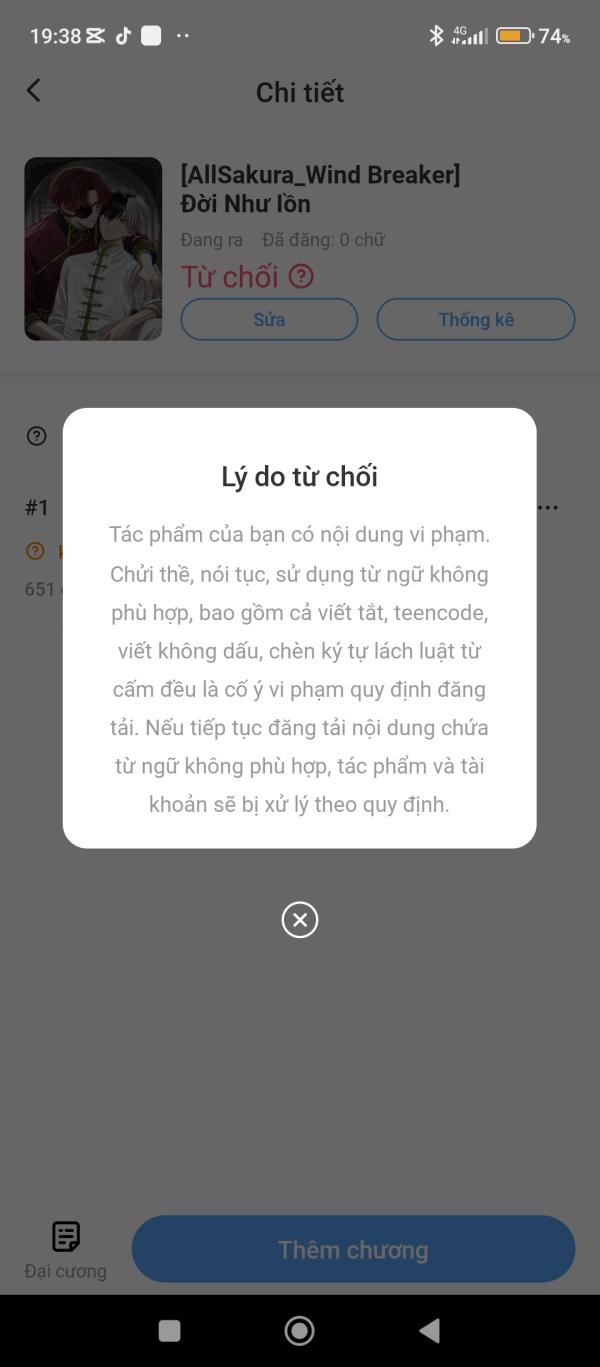The height and width of the screenshot is (1367, 600).
Task: Open Thống kê statistics
Action: coord(475,320)
